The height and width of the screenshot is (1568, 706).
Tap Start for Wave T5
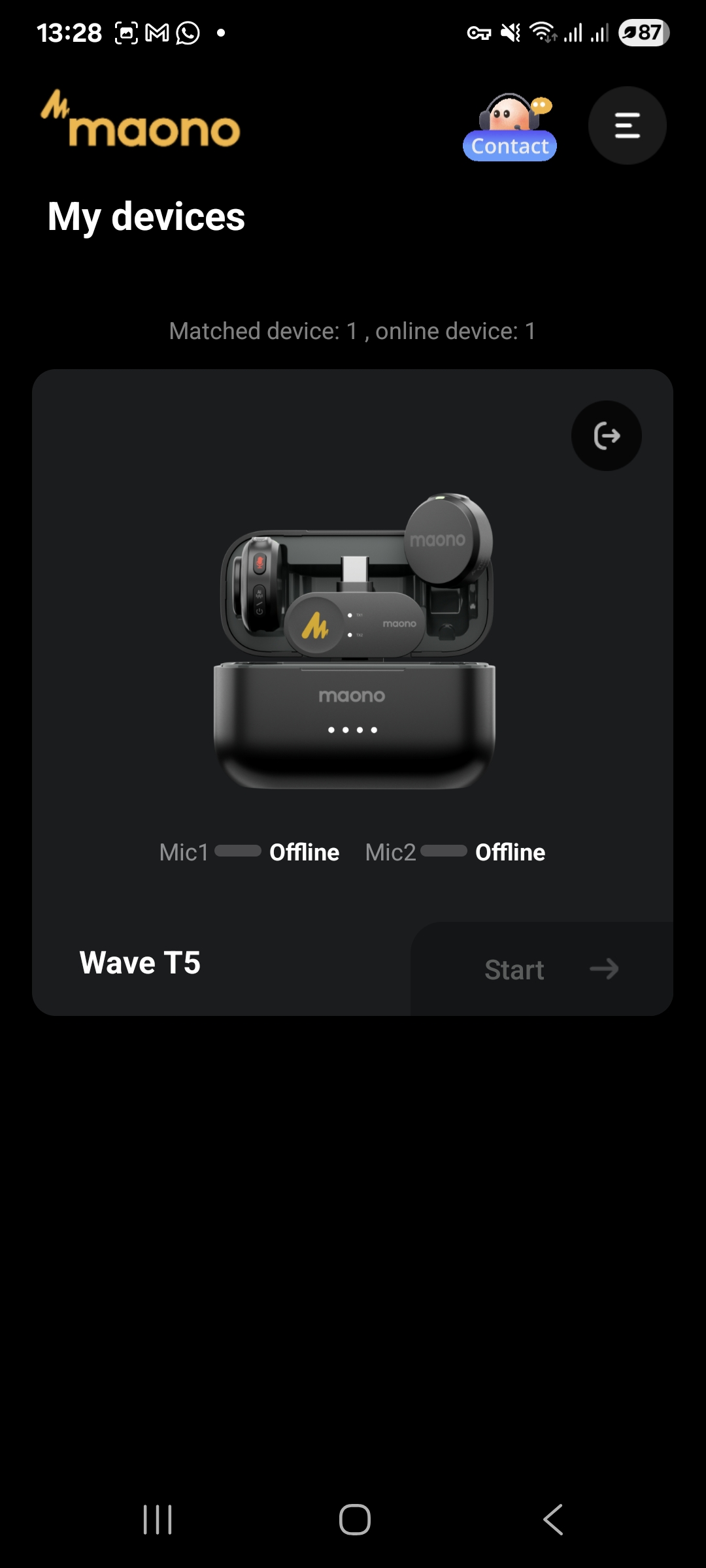(541, 969)
